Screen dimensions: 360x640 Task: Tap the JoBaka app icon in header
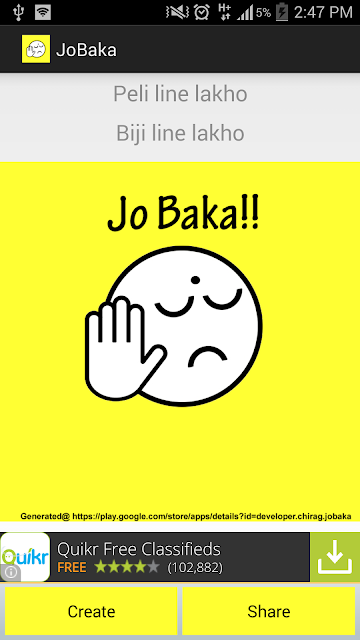[36, 49]
